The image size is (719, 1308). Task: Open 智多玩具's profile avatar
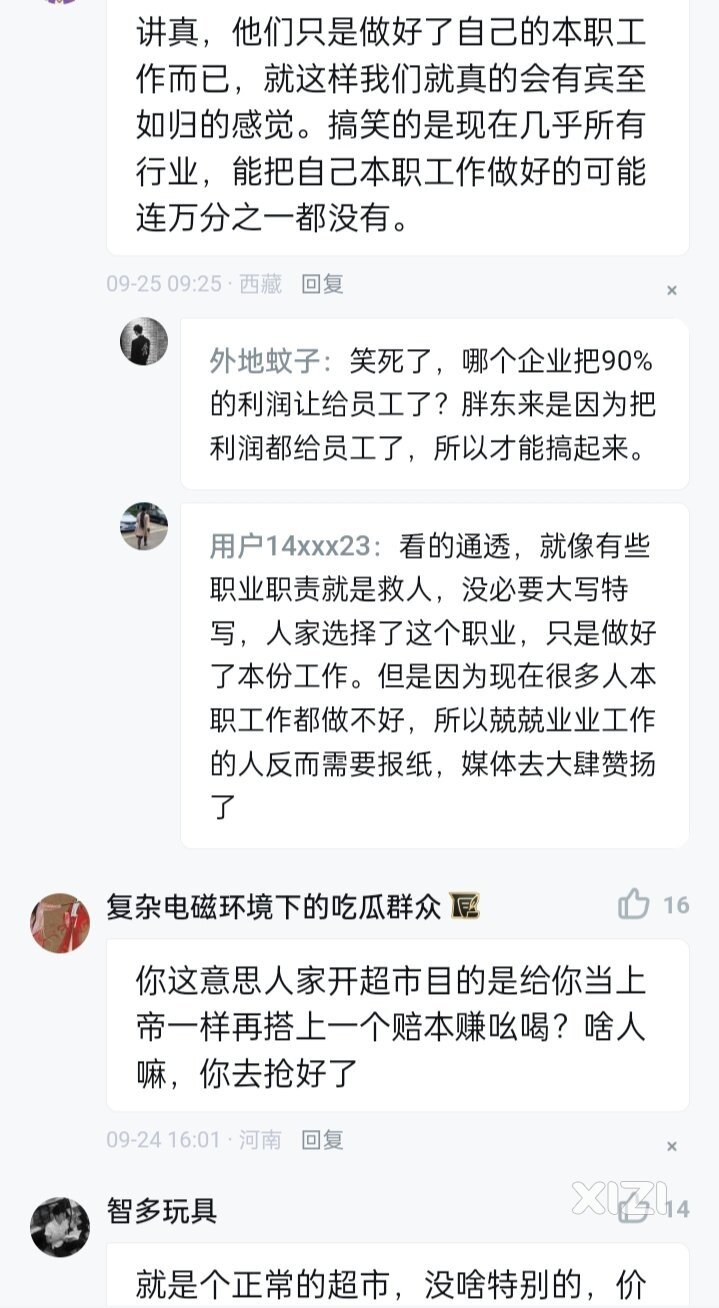[60, 1227]
